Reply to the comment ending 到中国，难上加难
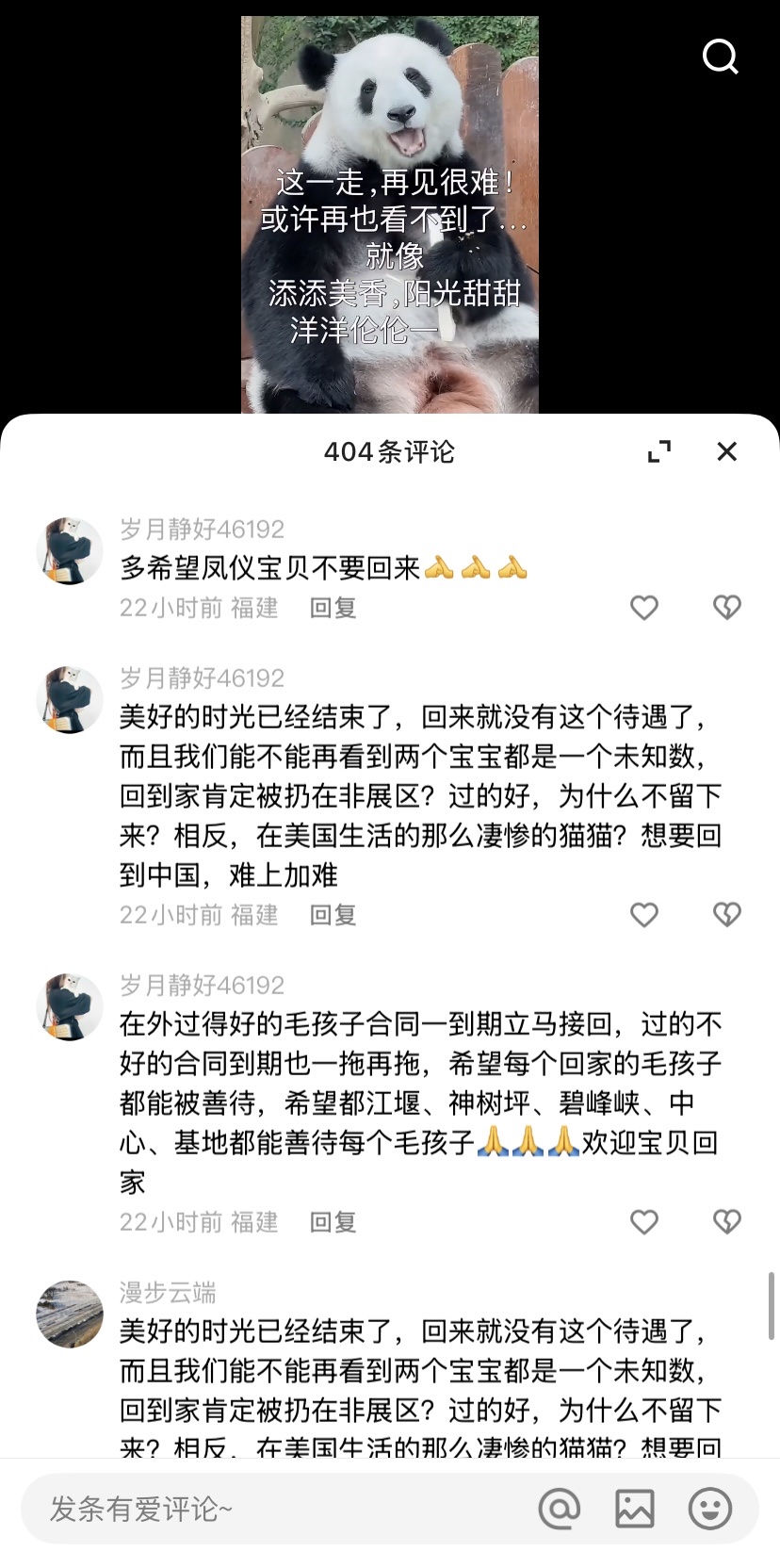Image resolution: width=780 pixels, height=1568 pixels. coord(333,915)
